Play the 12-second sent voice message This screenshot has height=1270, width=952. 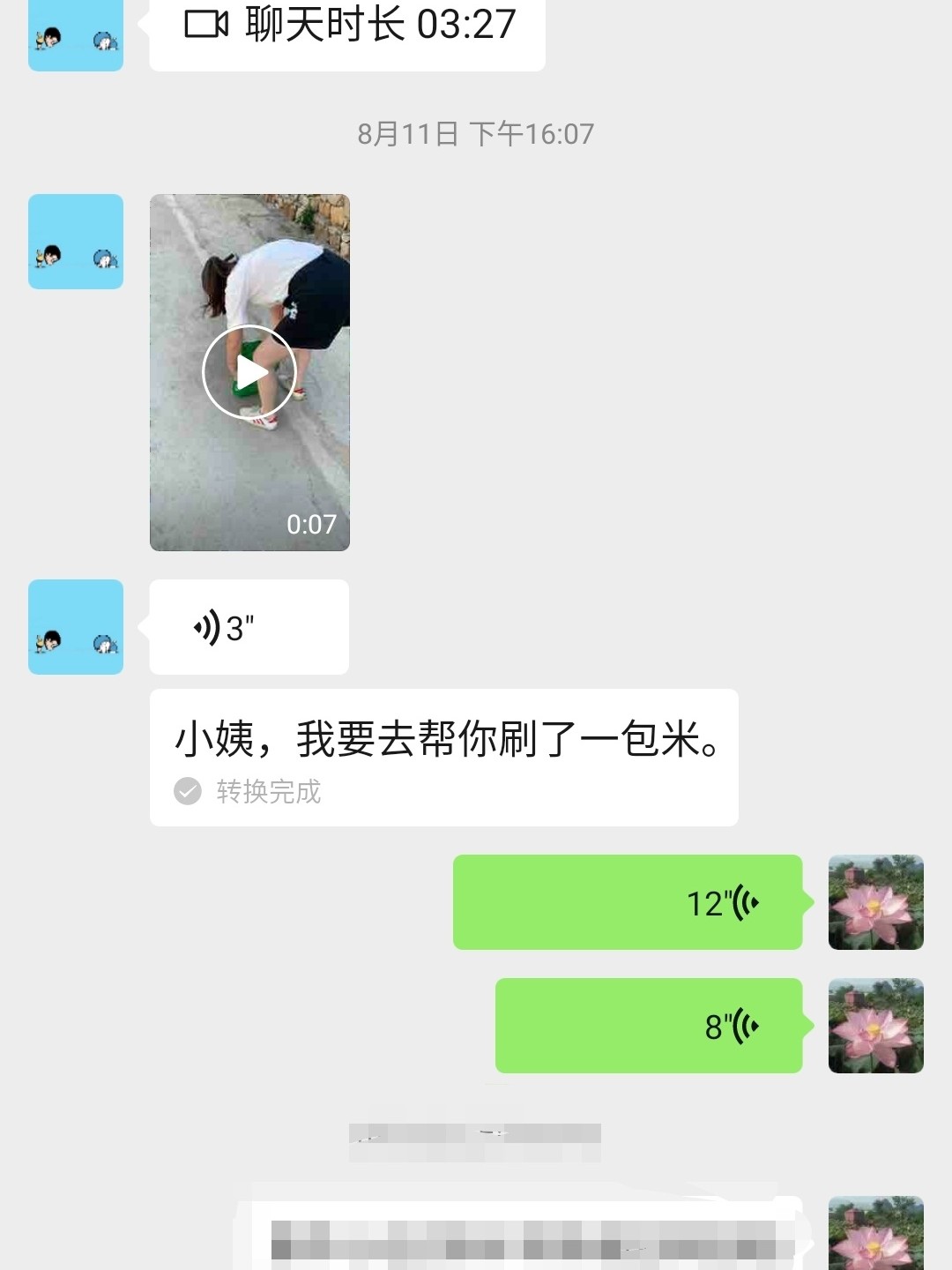tap(627, 902)
